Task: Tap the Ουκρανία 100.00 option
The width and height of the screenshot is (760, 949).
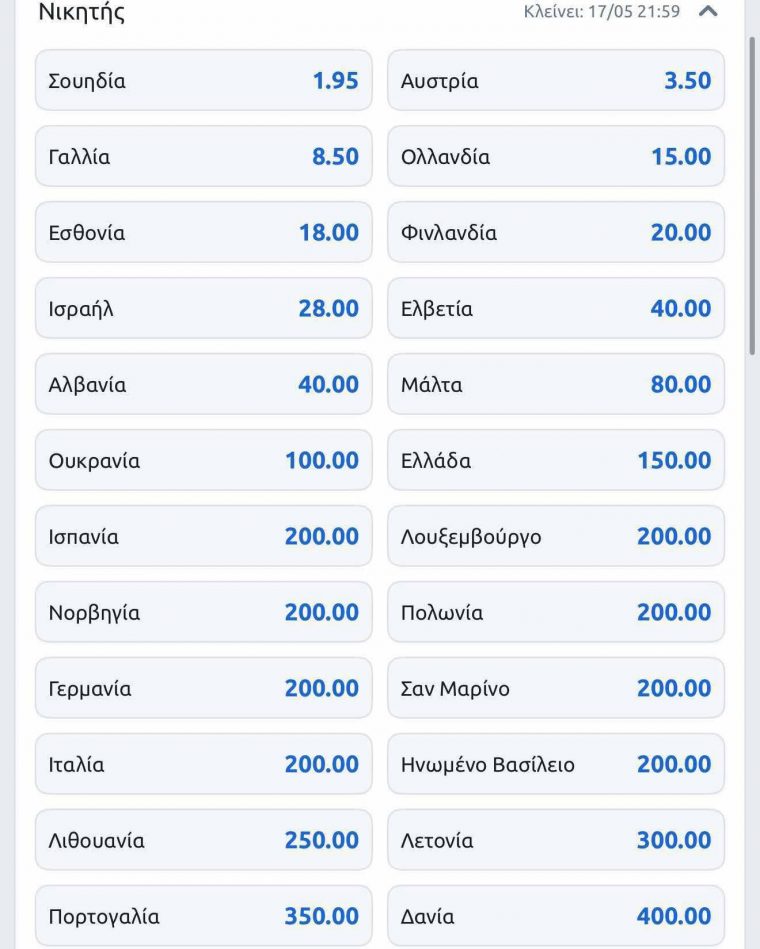Action: [204, 461]
